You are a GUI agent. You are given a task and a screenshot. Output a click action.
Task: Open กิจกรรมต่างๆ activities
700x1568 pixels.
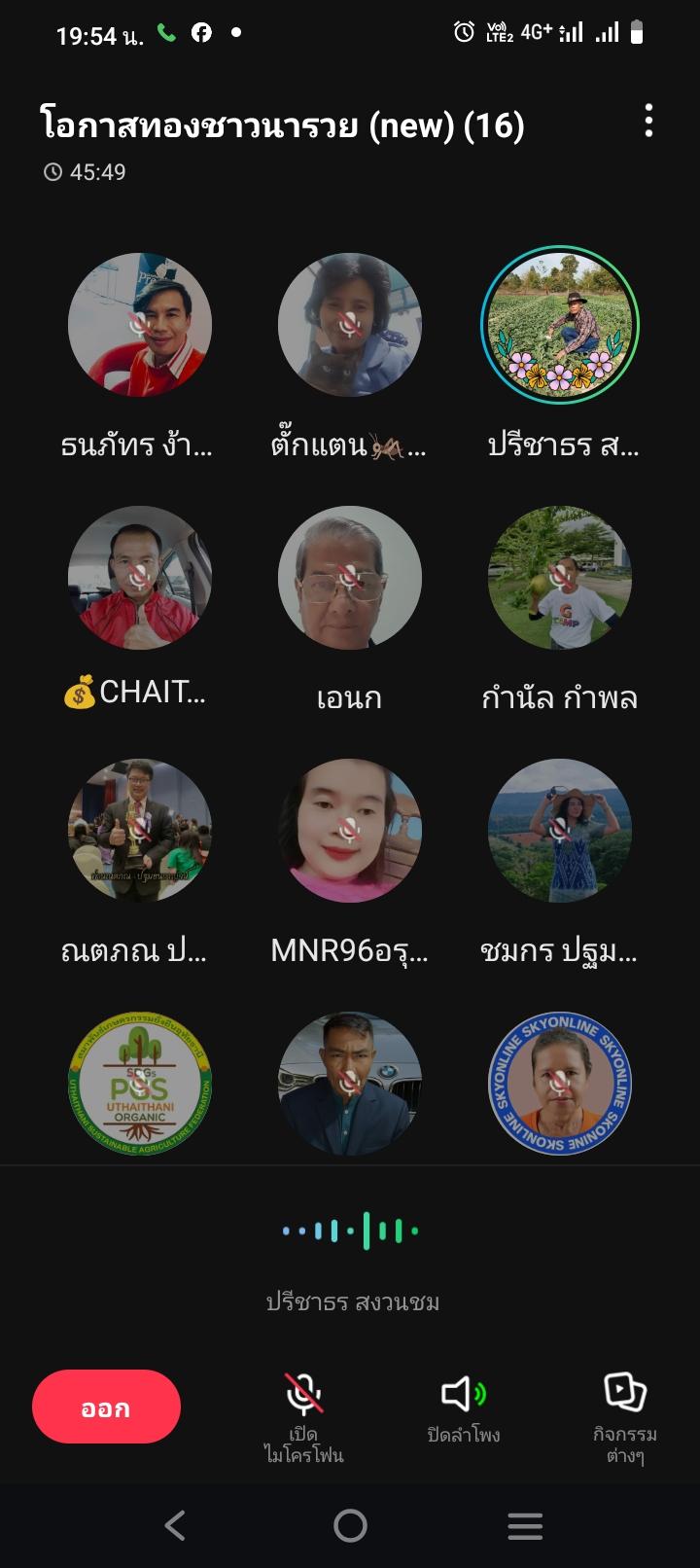[625, 1417]
